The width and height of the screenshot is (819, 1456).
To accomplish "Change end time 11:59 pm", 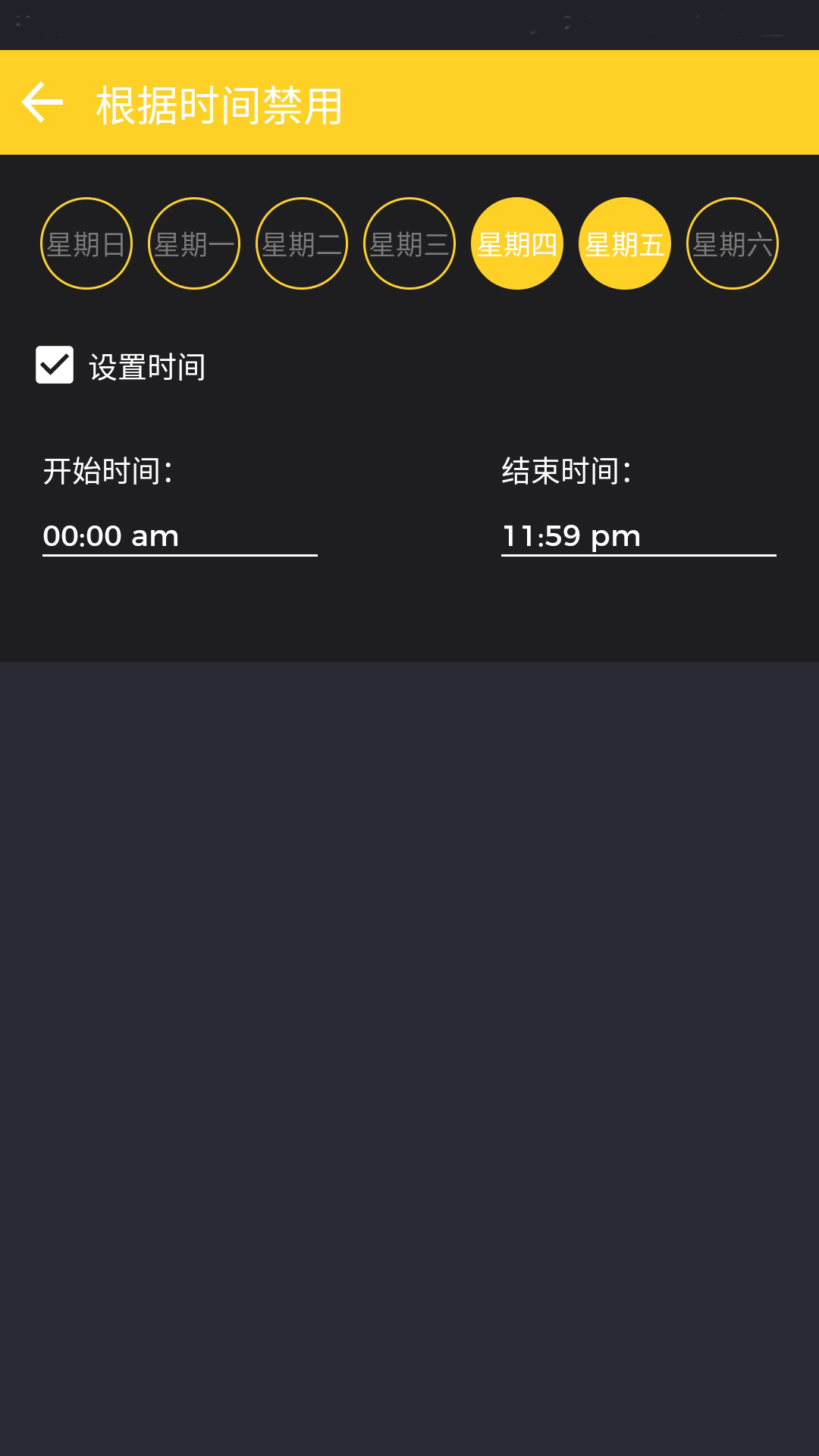I will (638, 535).
